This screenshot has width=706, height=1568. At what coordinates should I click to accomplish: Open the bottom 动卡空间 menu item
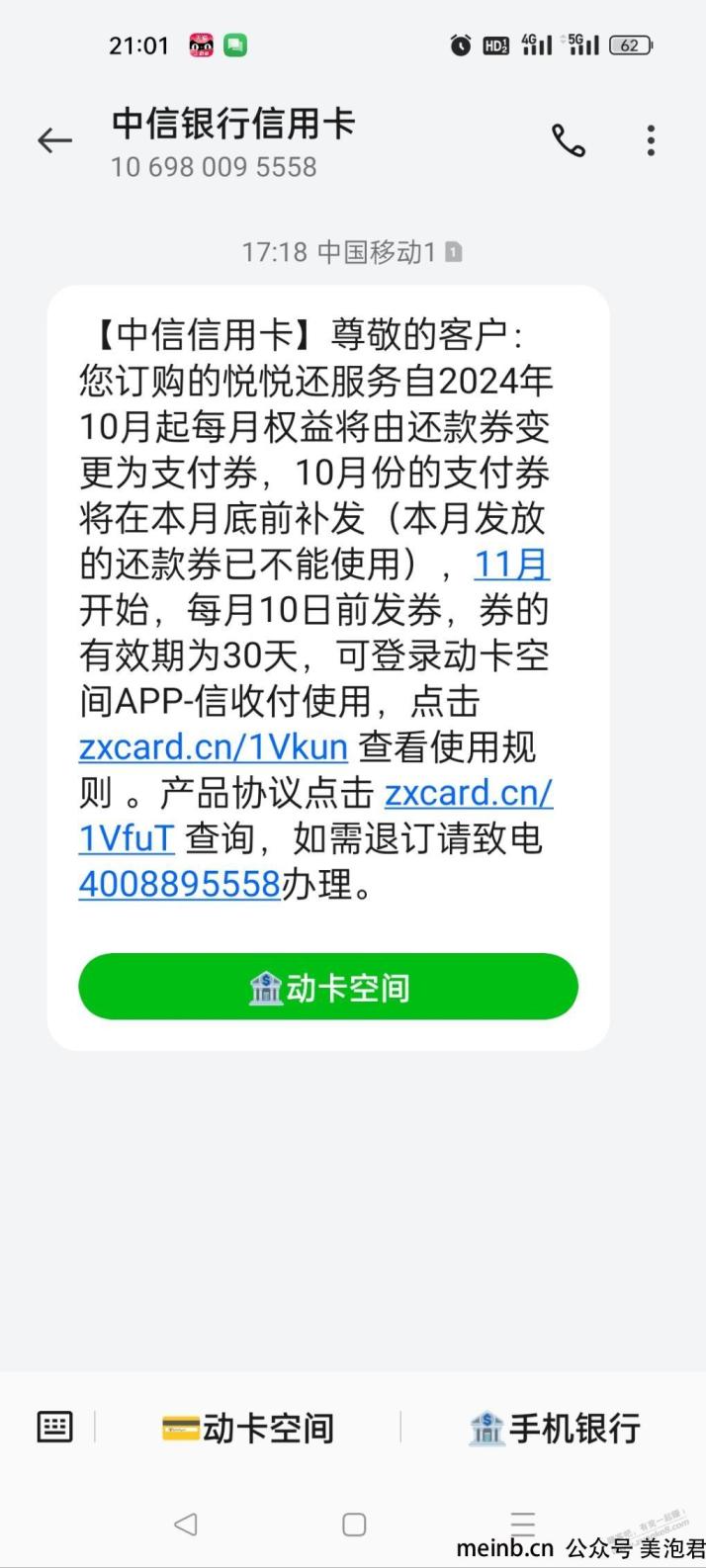247,1428
